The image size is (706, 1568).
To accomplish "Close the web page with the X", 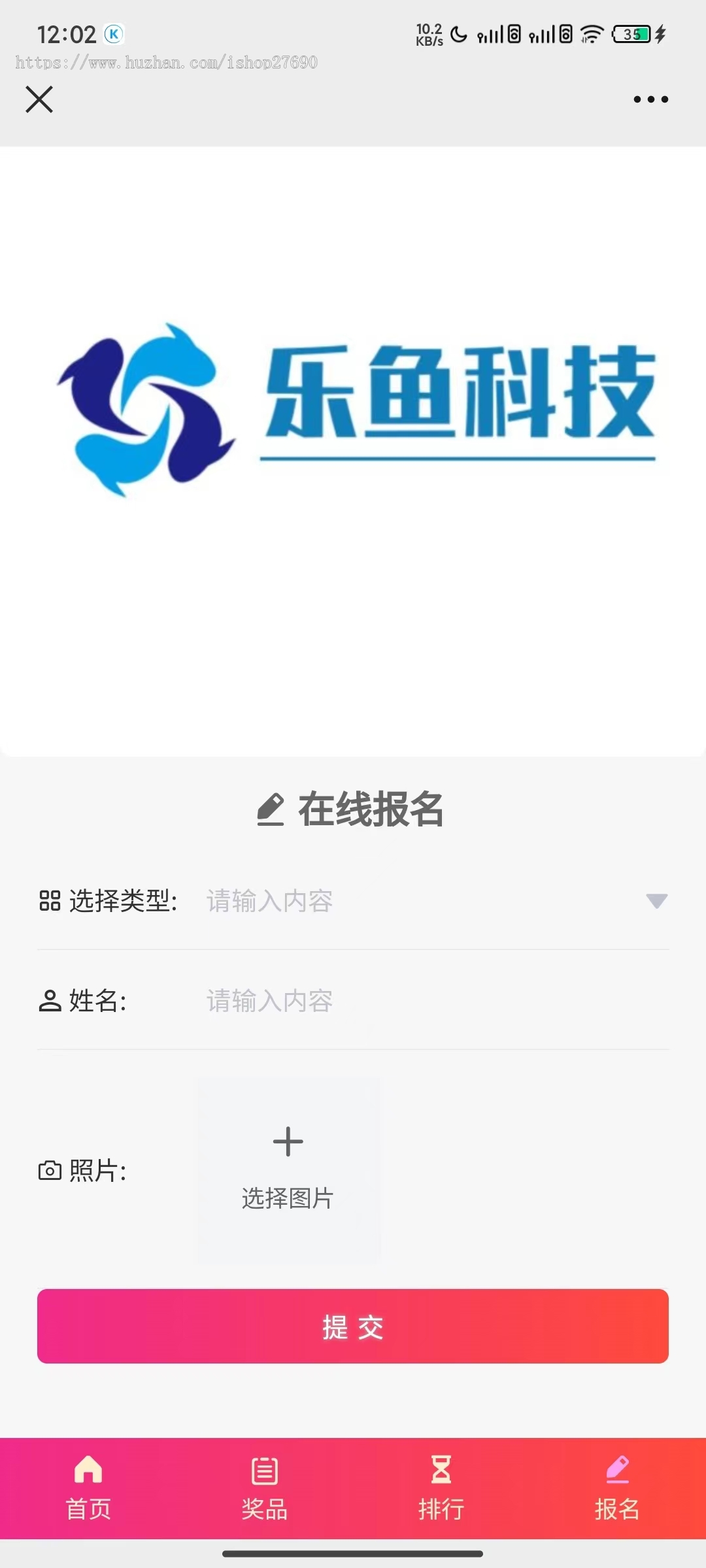I will [39, 99].
